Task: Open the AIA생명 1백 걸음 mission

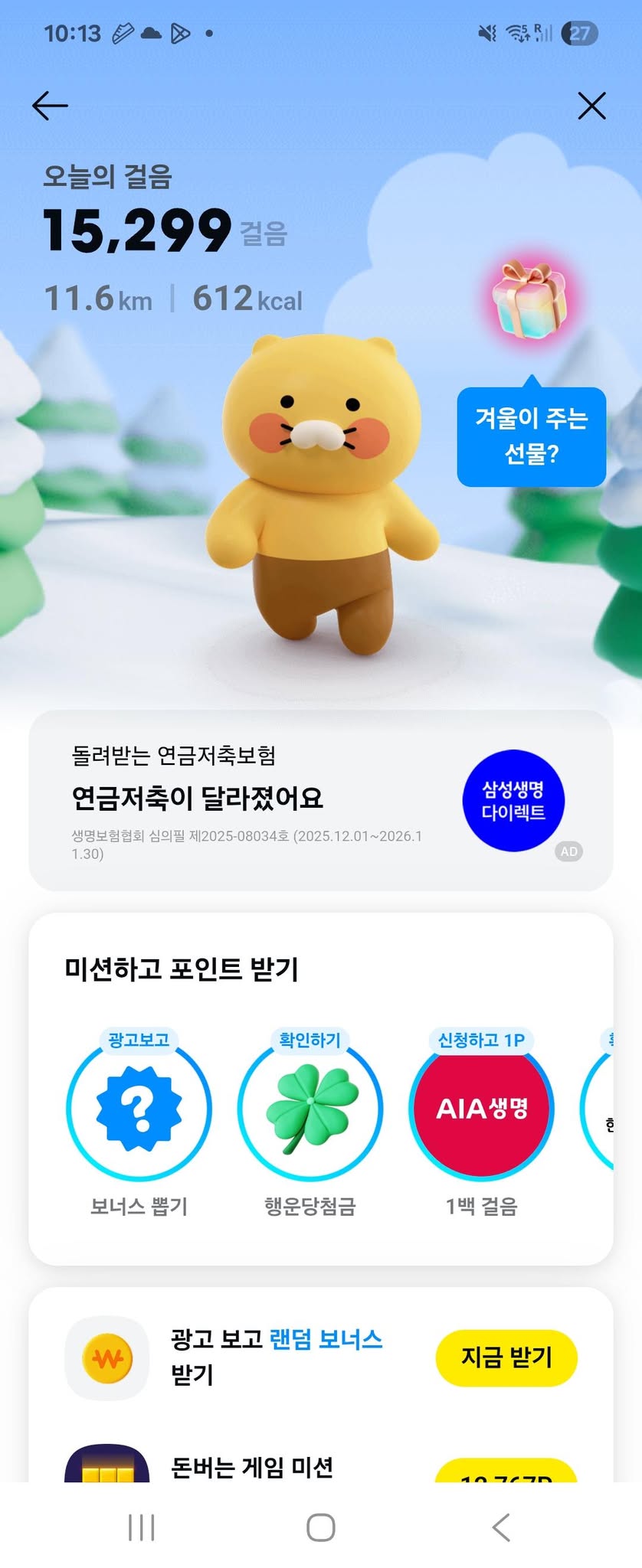Action: click(x=481, y=1109)
